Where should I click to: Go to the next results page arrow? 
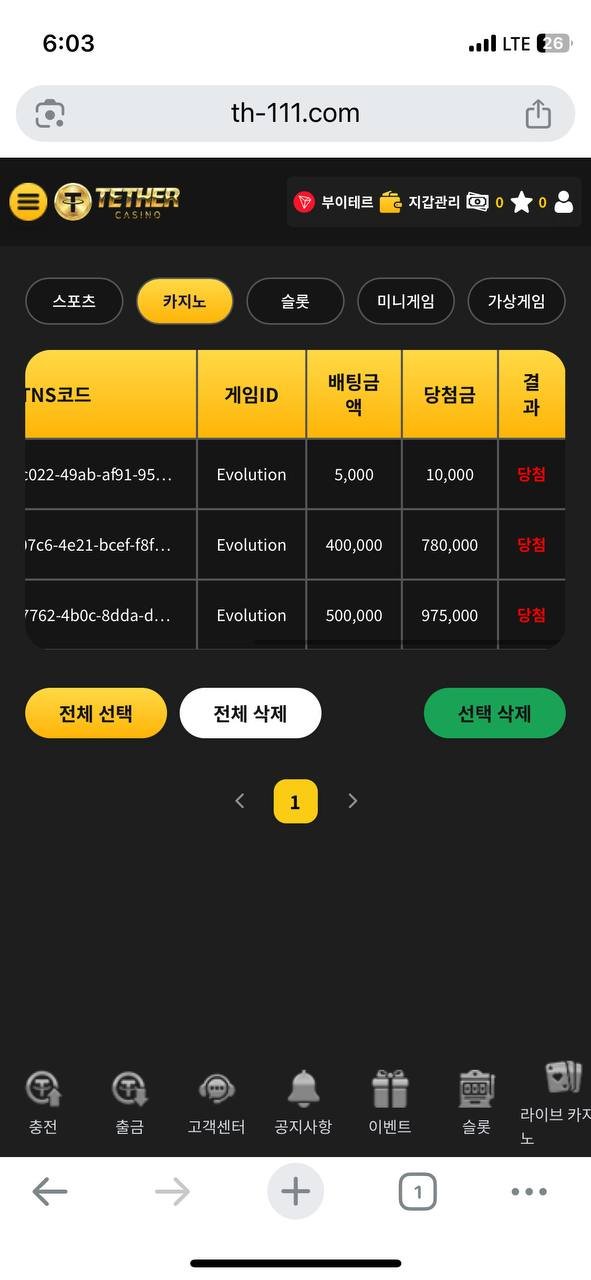click(x=352, y=801)
